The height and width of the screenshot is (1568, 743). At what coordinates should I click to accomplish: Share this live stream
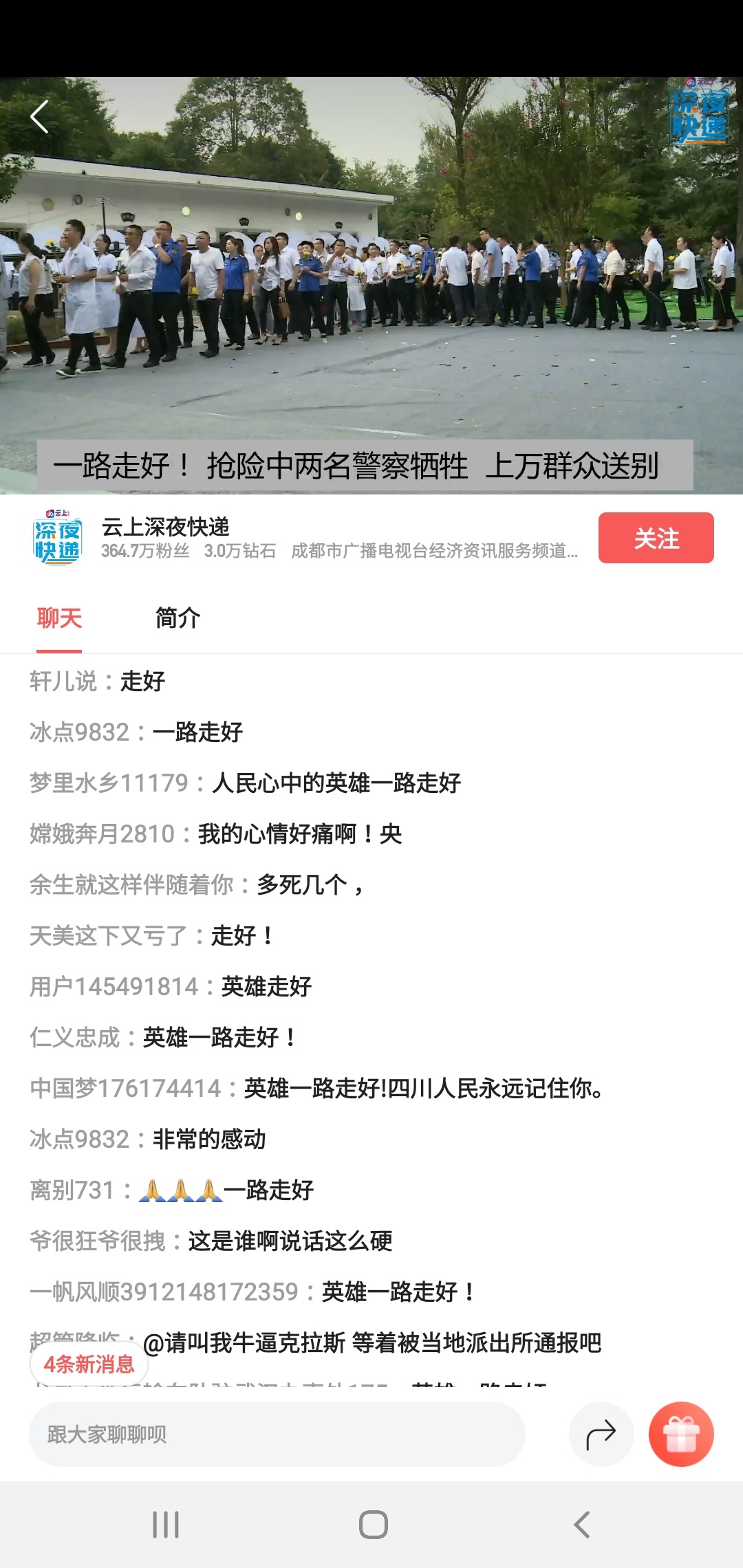(601, 1434)
